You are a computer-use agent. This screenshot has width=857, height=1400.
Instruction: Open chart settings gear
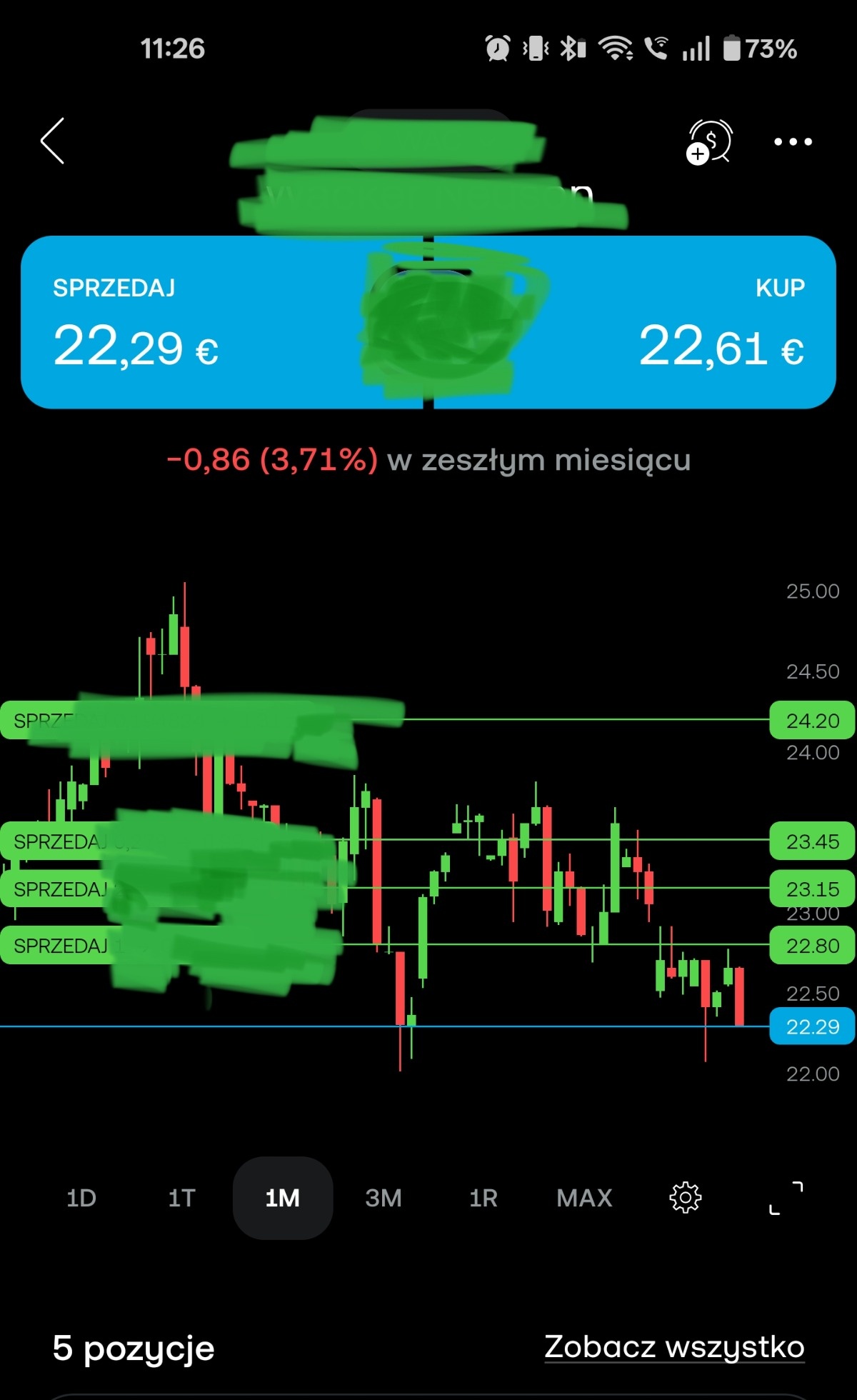coord(685,1198)
